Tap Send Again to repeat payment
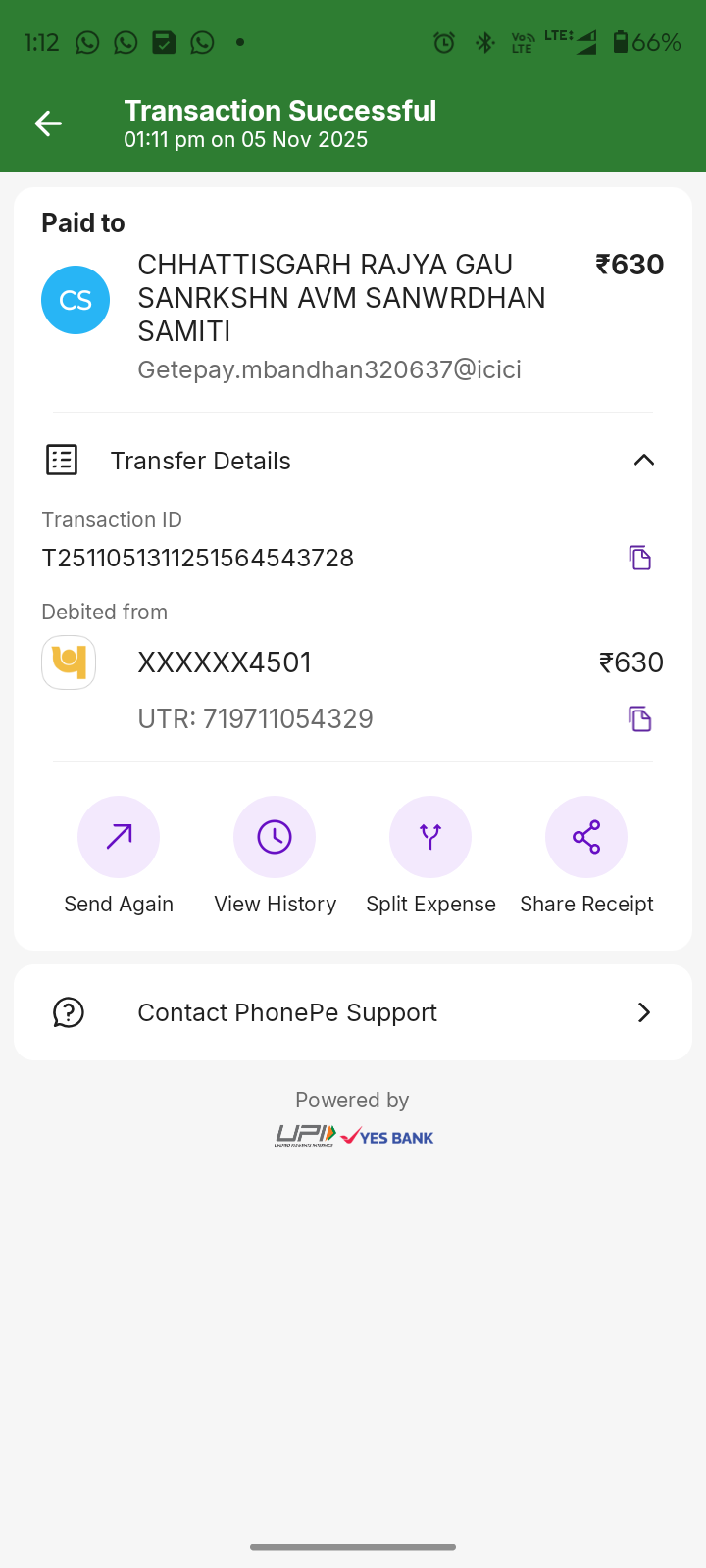 pos(119,837)
